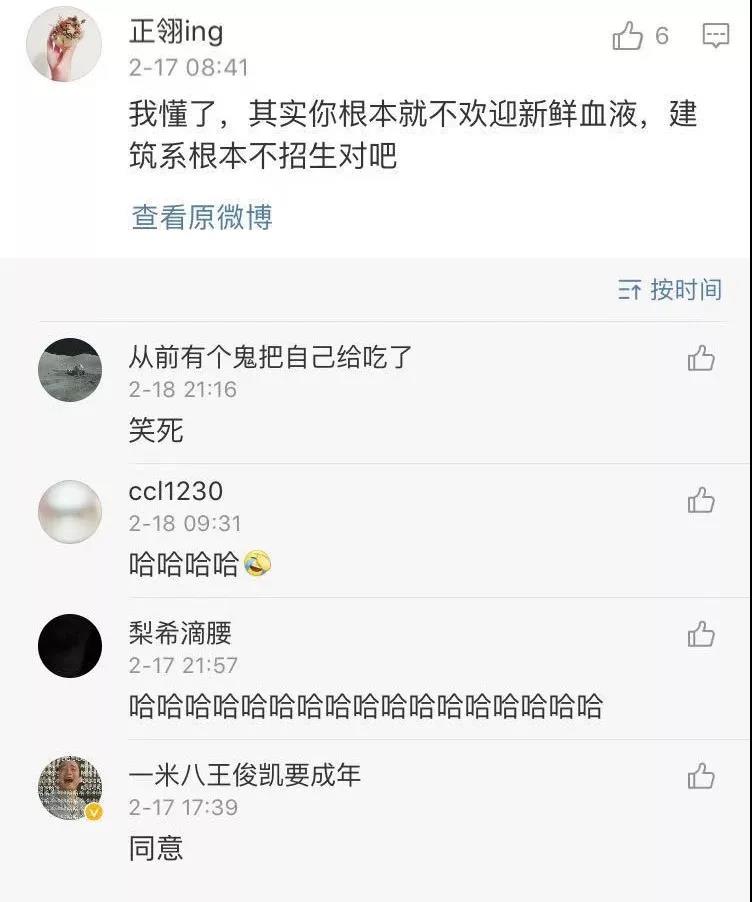Viewport: 752px width, 902px height.
Task: Change the 按时间 sort order
Action: click(670, 290)
